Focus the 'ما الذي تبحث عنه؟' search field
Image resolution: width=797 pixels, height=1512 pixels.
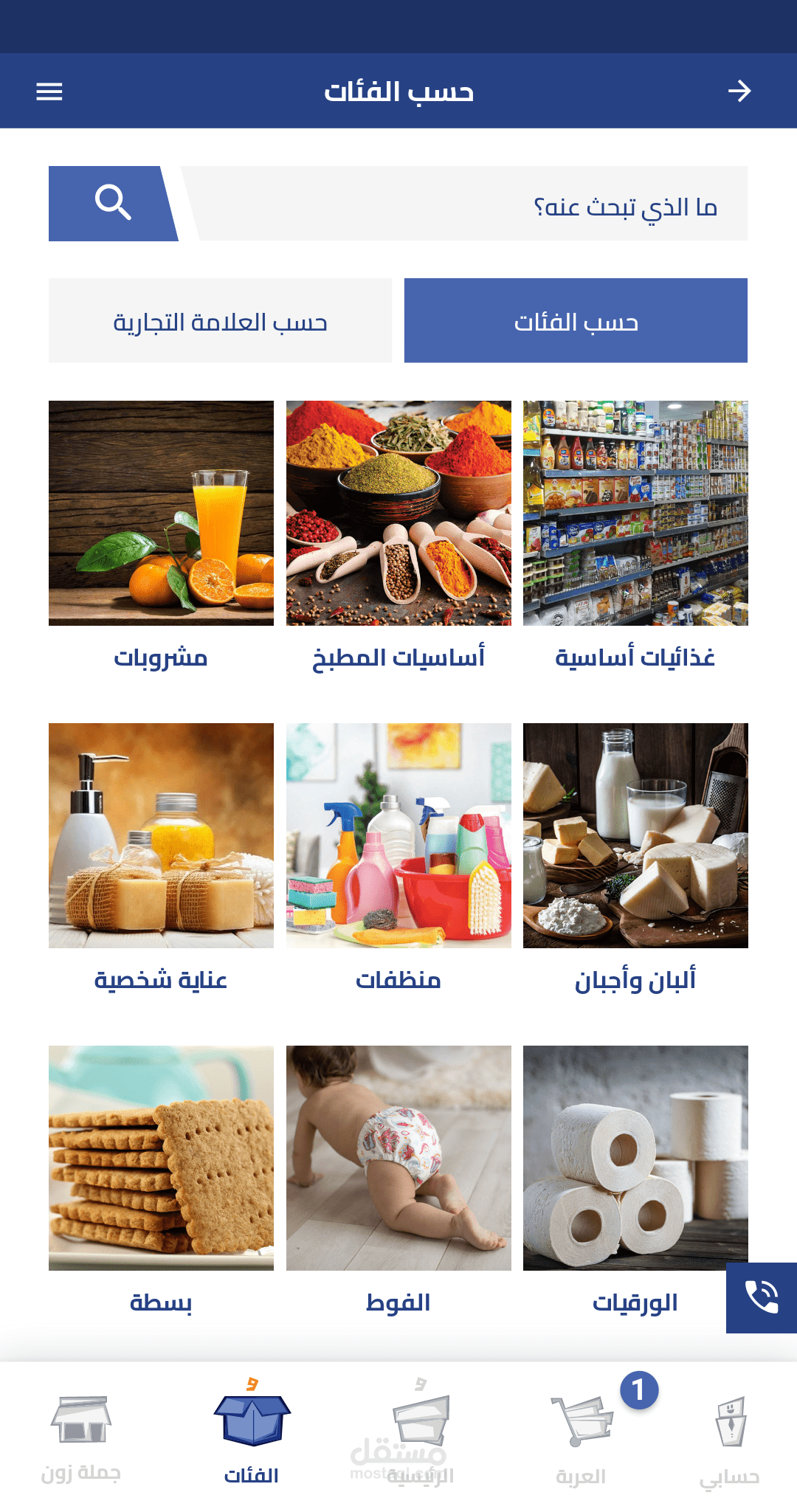tap(466, 204)
